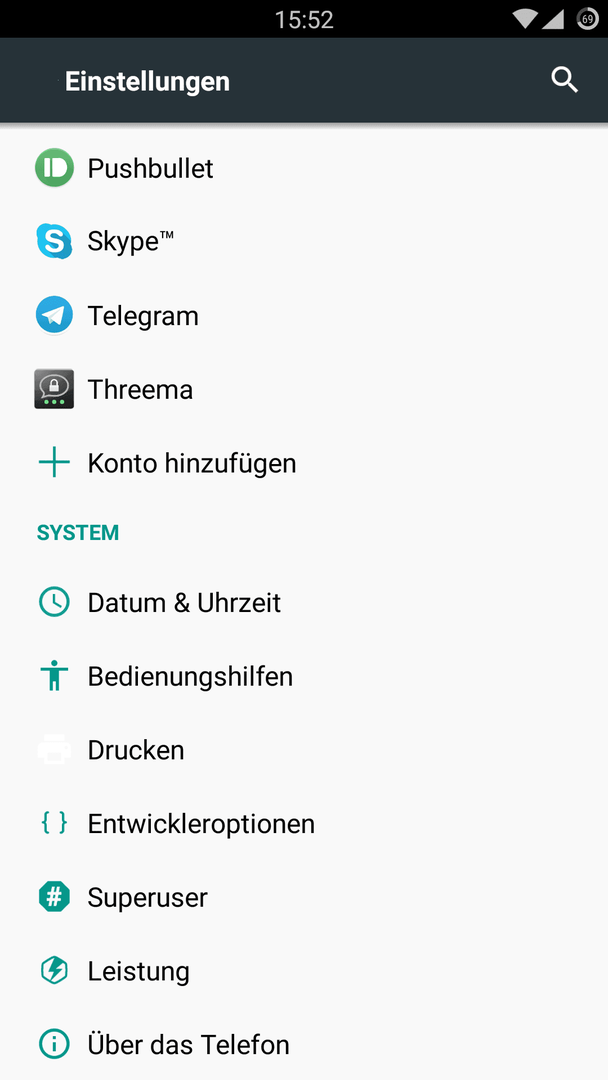
Task: Open the Drucken printing settings
Action: pyautogui.click(x=304, y=750)
